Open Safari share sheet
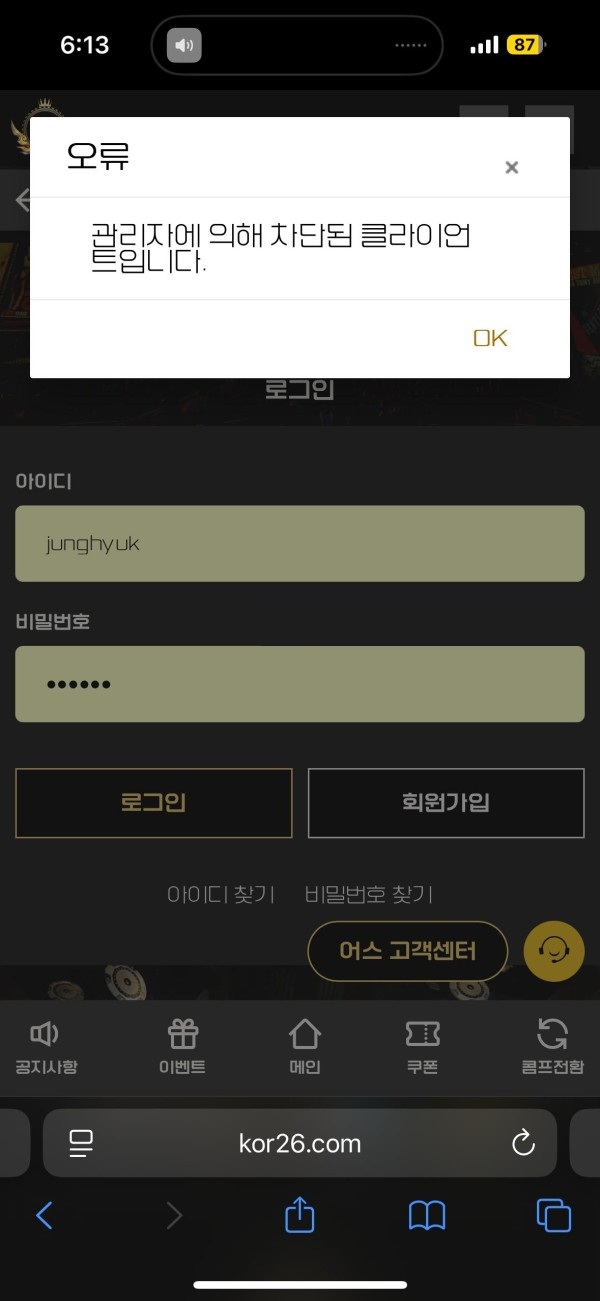 tap(300, 1215)
